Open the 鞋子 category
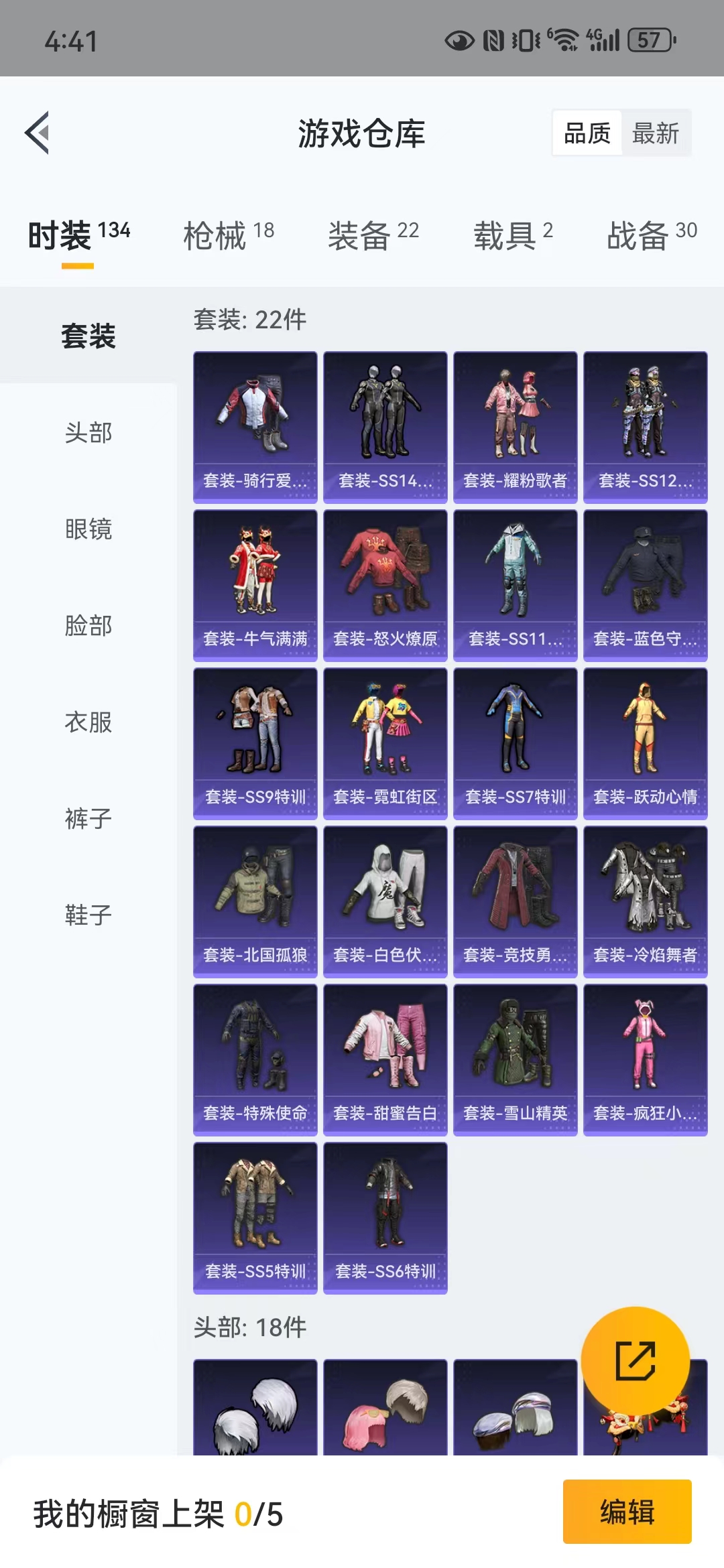 [x=88, y=915]
